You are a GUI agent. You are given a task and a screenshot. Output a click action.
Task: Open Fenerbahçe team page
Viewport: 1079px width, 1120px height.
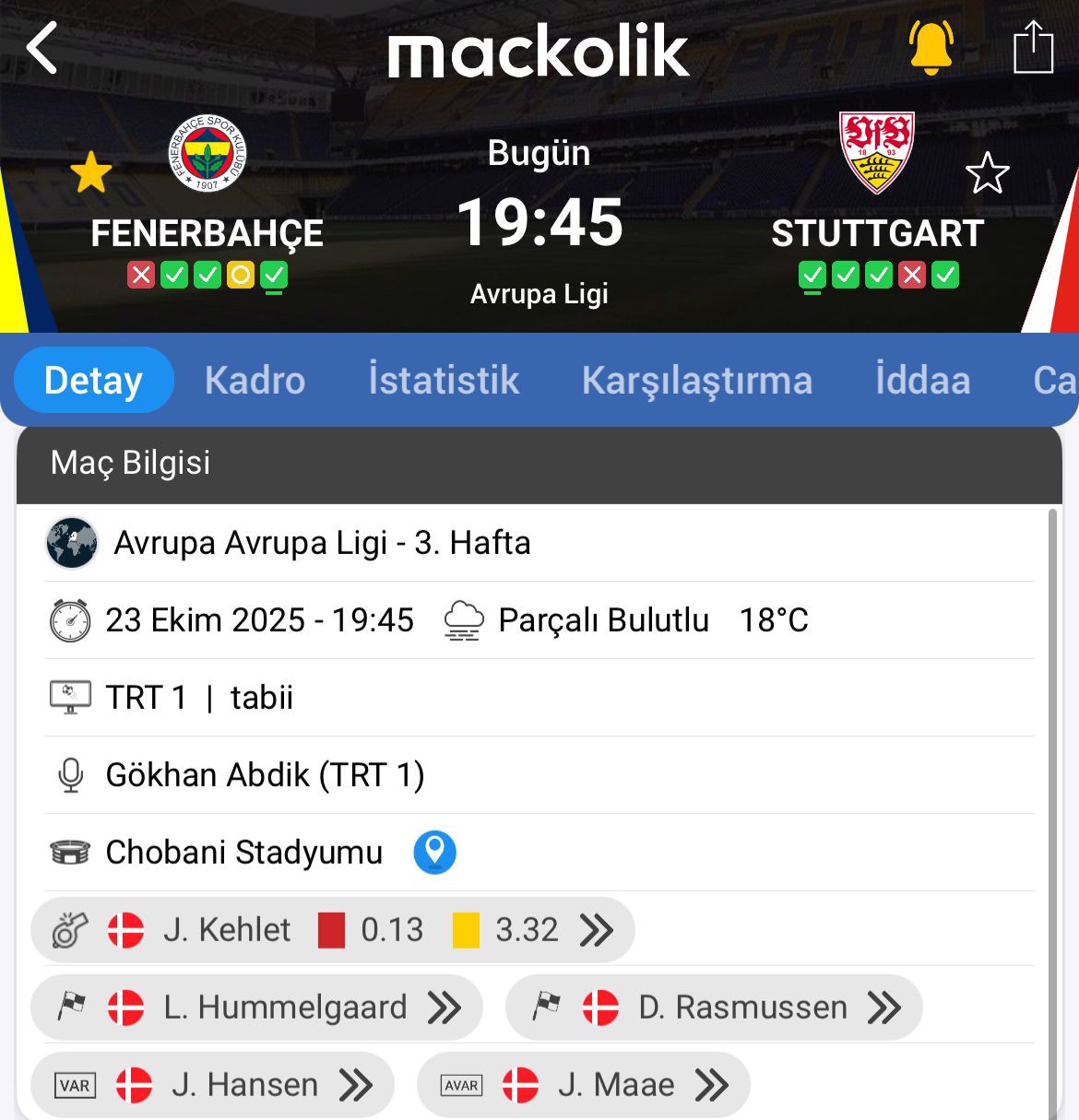(x=207, y=155)
